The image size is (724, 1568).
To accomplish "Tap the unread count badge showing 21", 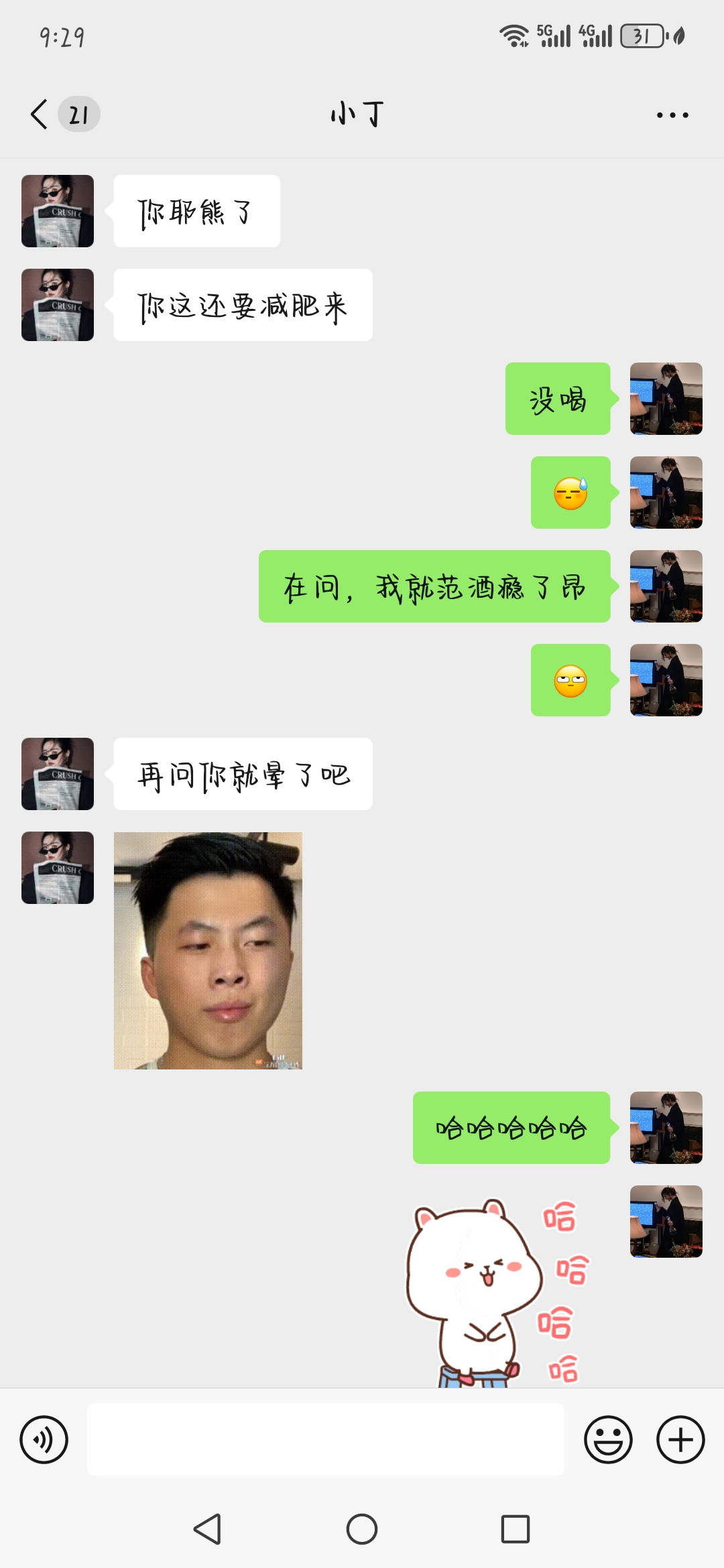I will click(x=78, y=114).
